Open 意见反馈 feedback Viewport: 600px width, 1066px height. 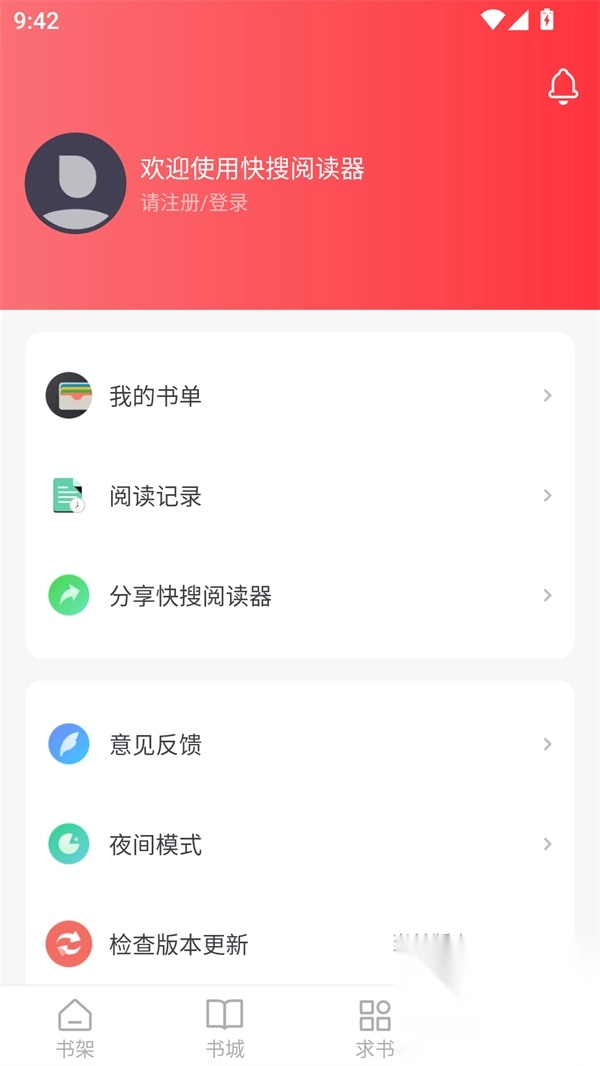(300, 745)
